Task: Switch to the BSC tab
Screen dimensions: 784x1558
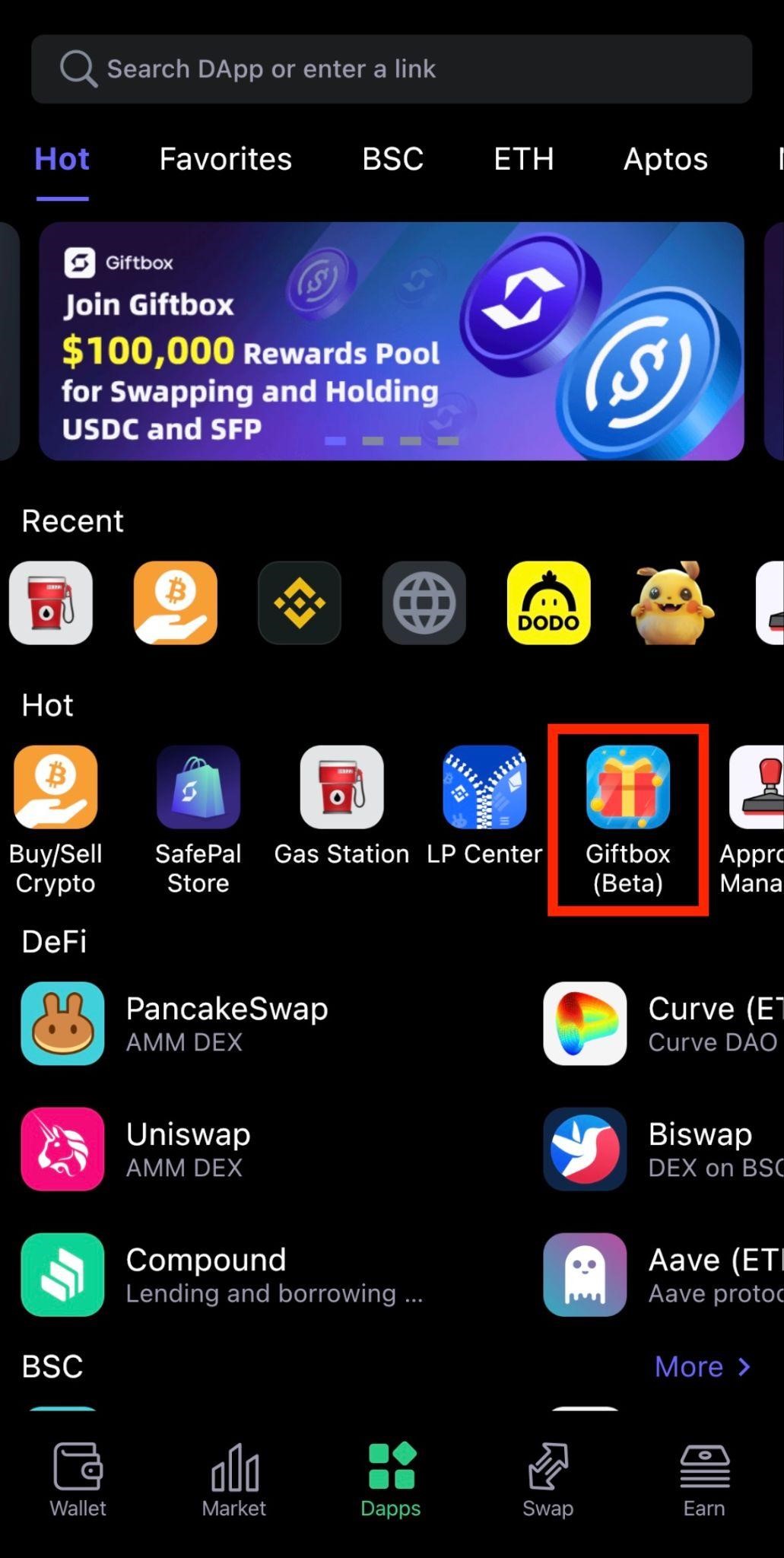Action: pos(392,160)
